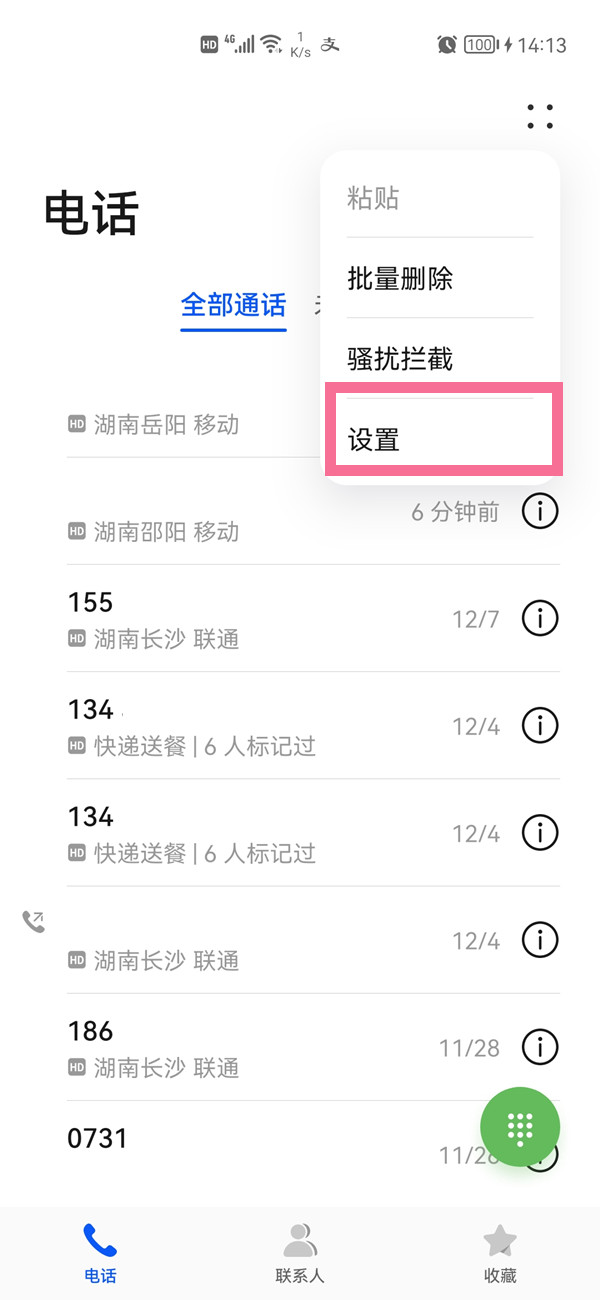
Task: Open info for the 186 call
Action: pos(540,1047)
